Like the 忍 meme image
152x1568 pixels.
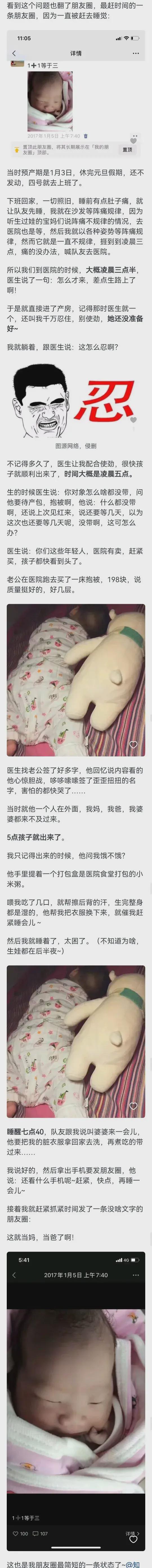click(x=133, y=419)
